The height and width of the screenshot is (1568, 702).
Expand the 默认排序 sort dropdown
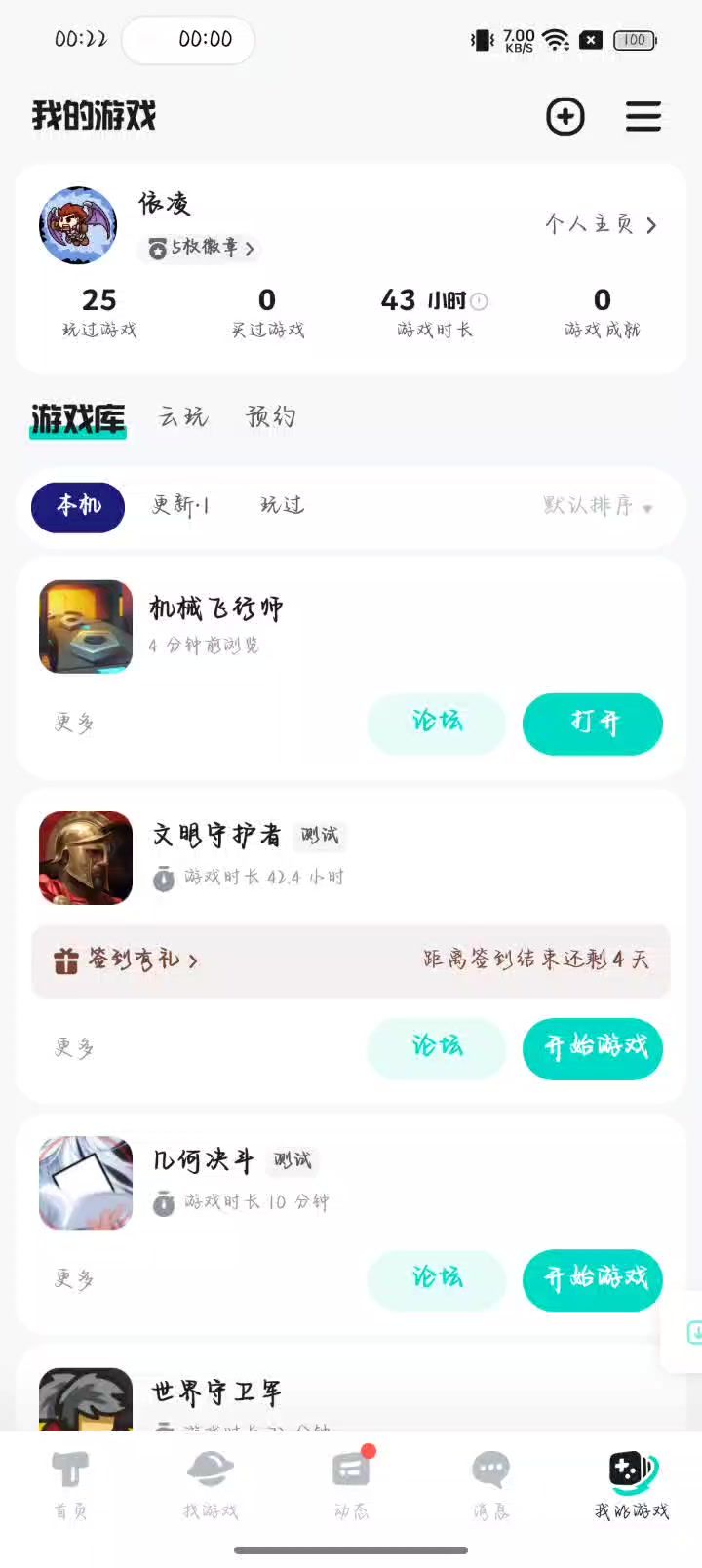pyautogui.click(x=598, y=506)
